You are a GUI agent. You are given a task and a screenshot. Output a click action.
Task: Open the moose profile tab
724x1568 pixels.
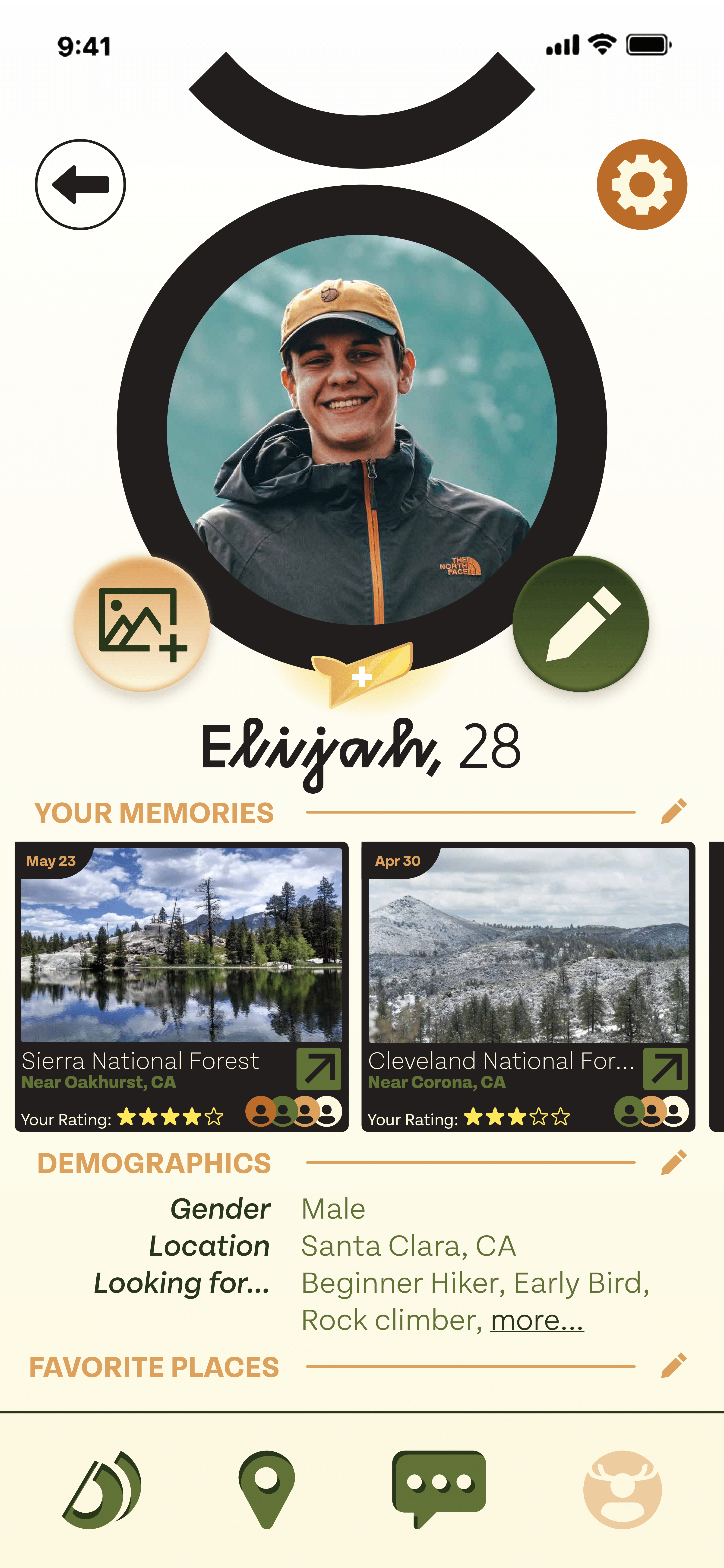coord(622,1489)
